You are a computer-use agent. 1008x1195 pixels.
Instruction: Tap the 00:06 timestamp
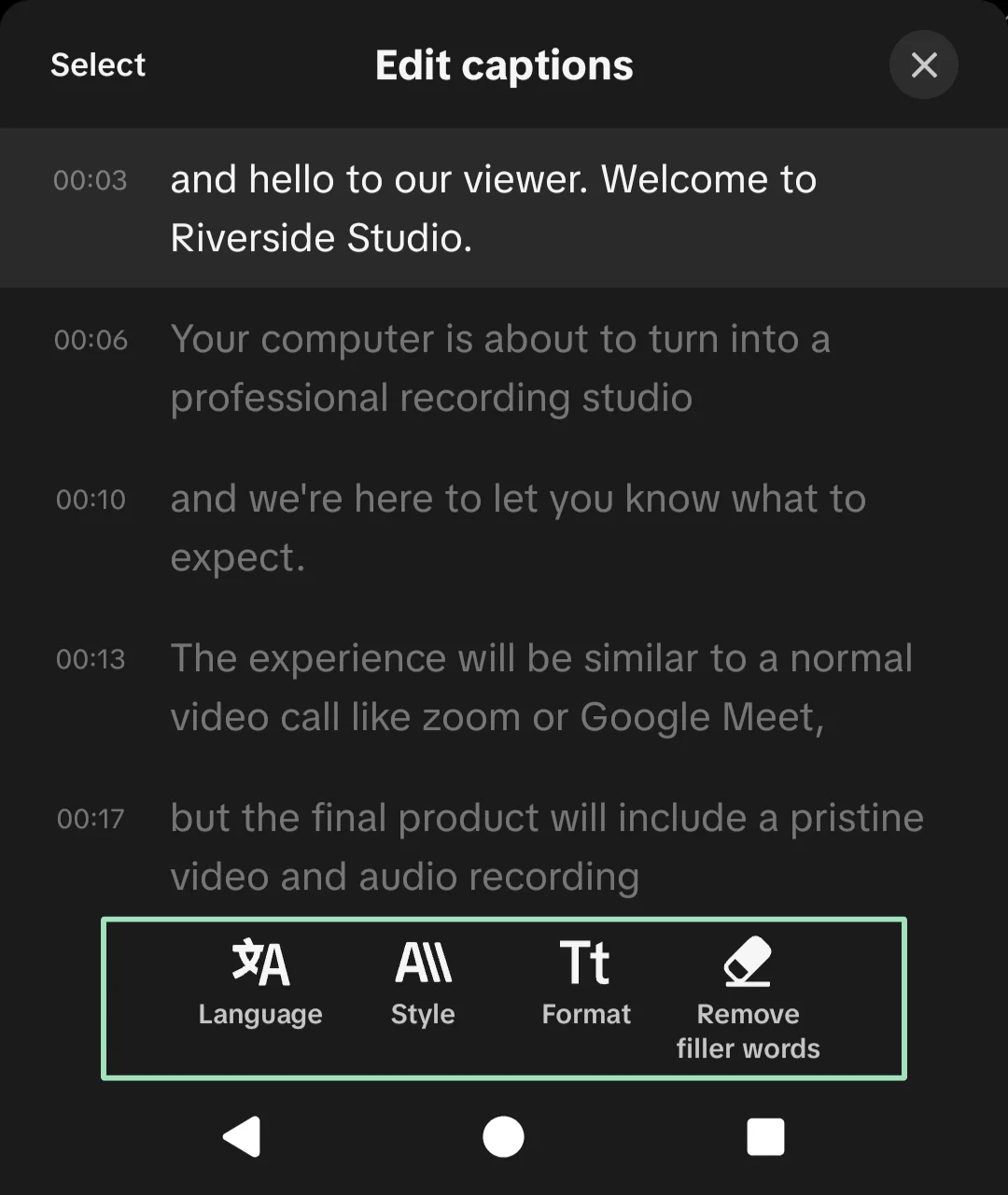pos(91,341)
